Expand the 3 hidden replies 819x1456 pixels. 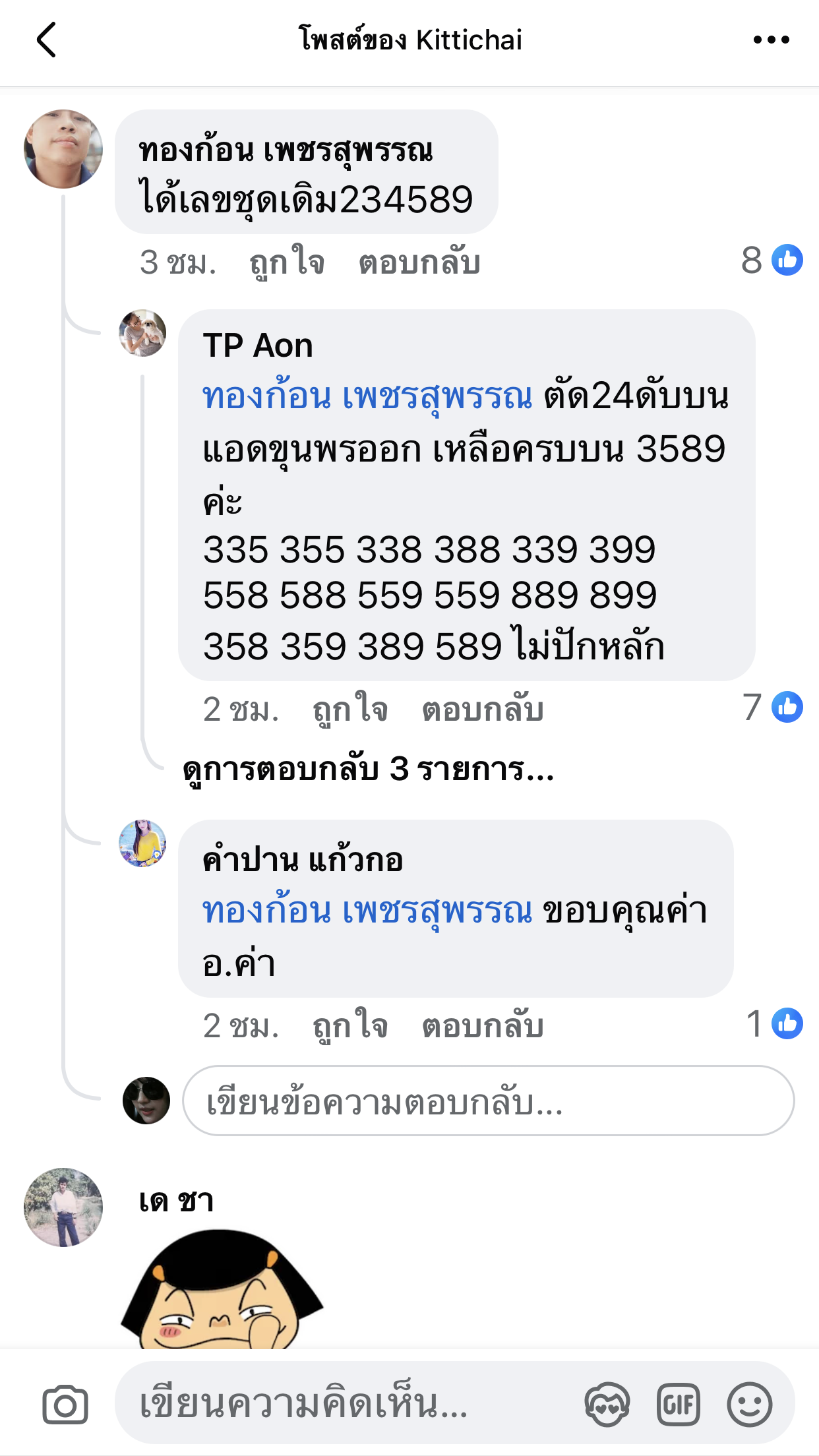click(368, 770)
